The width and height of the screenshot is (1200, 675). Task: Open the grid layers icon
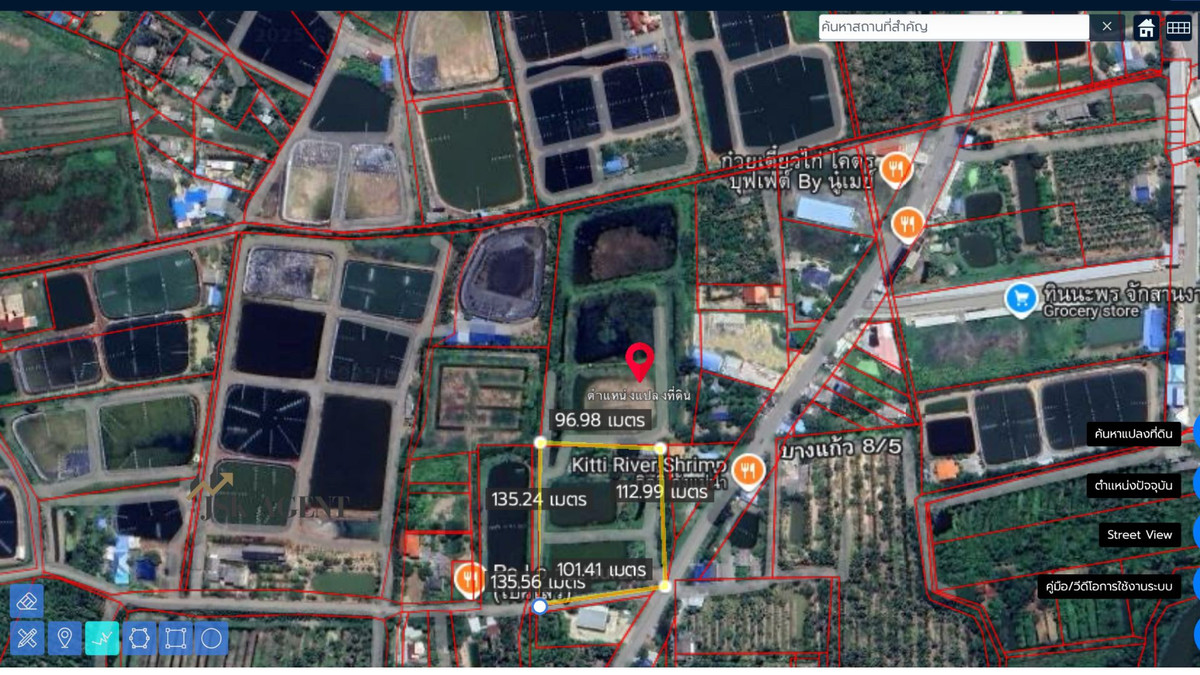[x=1179, y=28]
